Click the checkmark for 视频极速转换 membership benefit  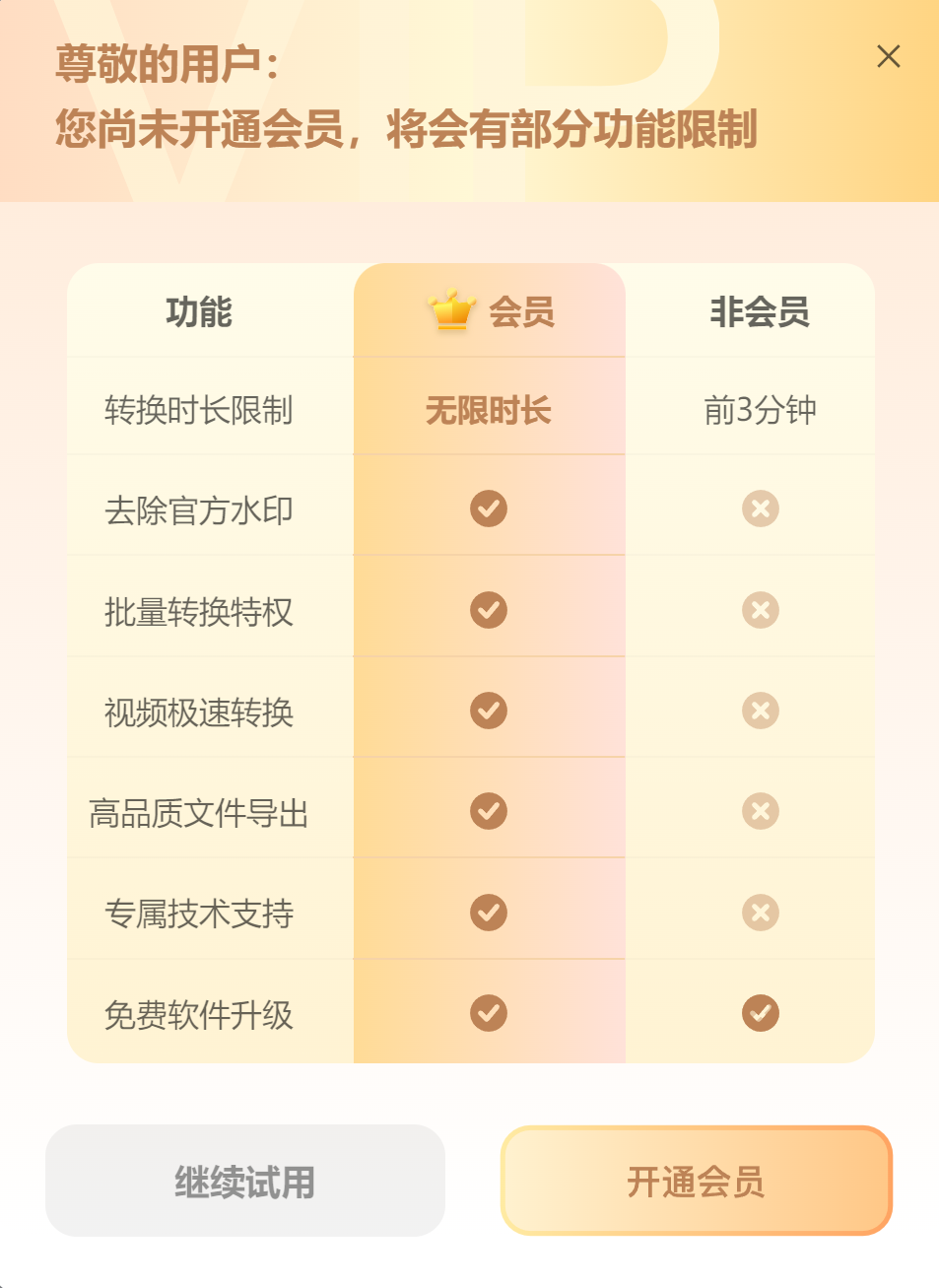[x=488, y=711]
